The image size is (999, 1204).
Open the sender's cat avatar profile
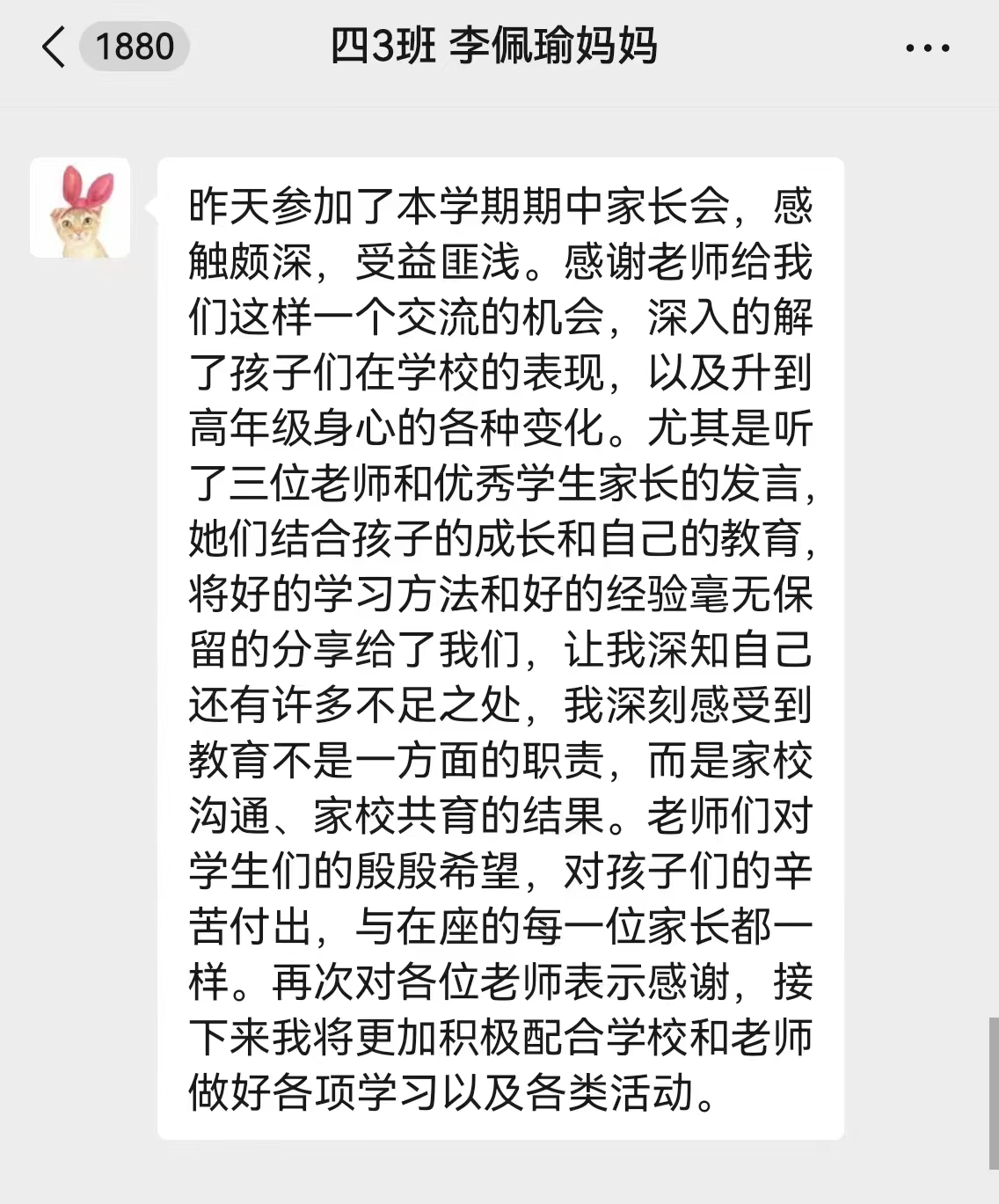[80, 208]
